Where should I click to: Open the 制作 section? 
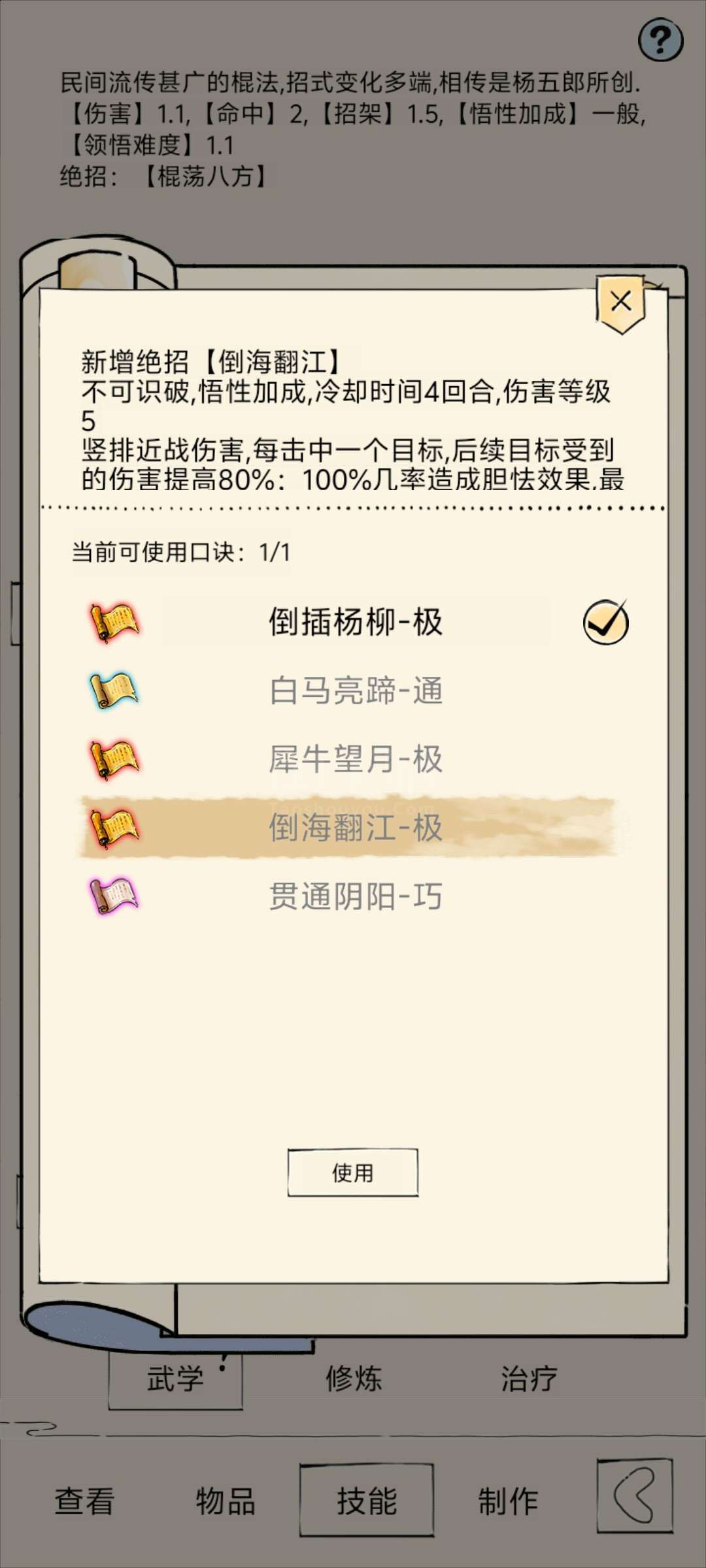(x=508, y=1501)
